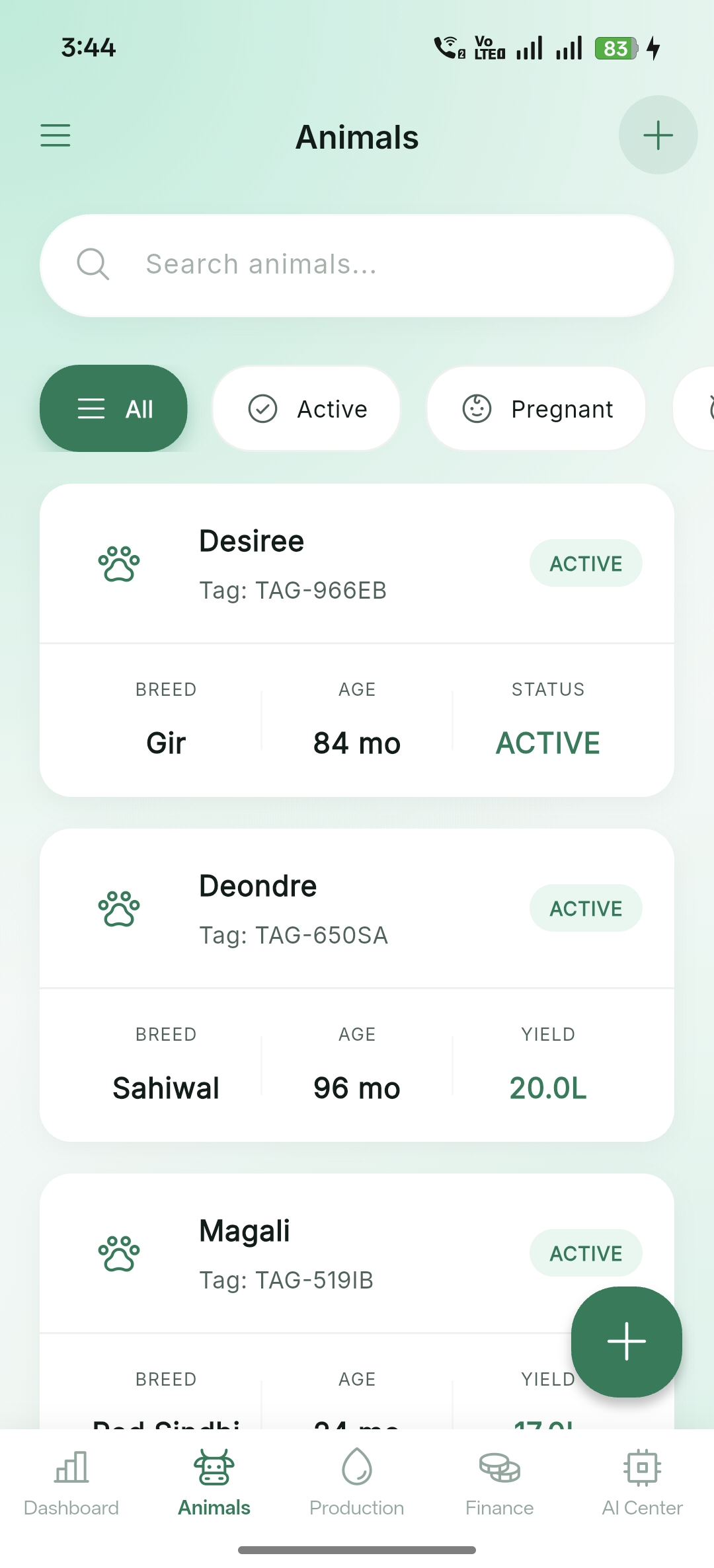Image resolution: width=714 pixels, height=1568 pixels.
Task: Tap the ACTIVE status badge on Desiree
Action: 586,563
